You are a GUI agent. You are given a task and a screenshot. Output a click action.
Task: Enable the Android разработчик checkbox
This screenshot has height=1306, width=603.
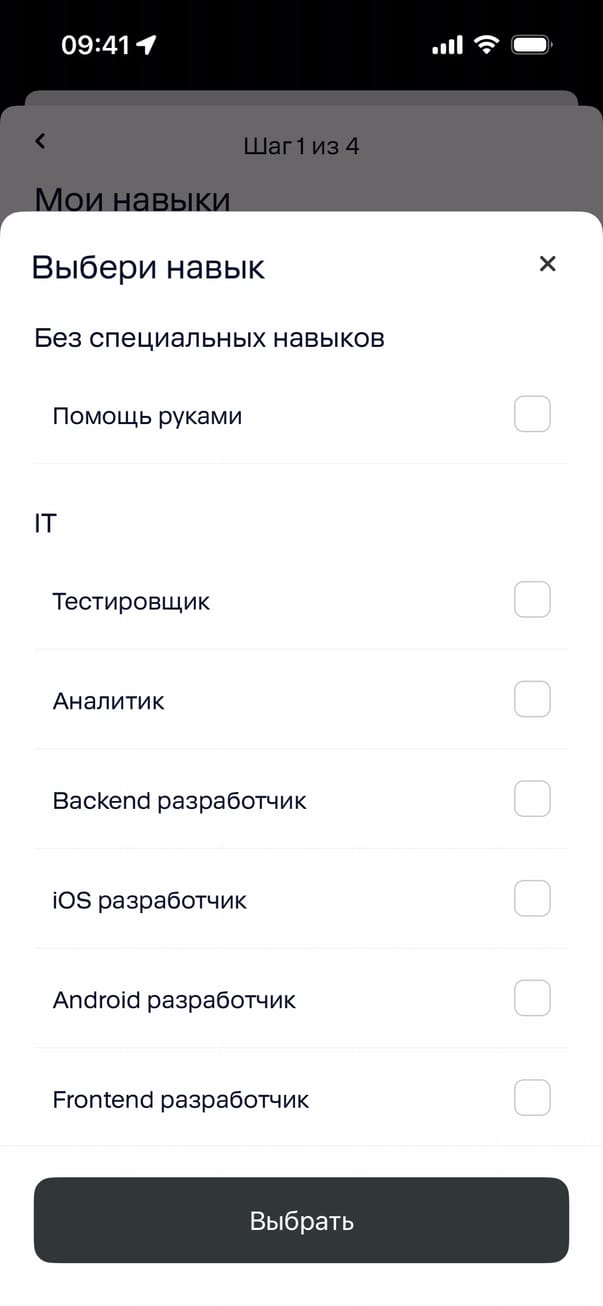(x=532, y=998)
